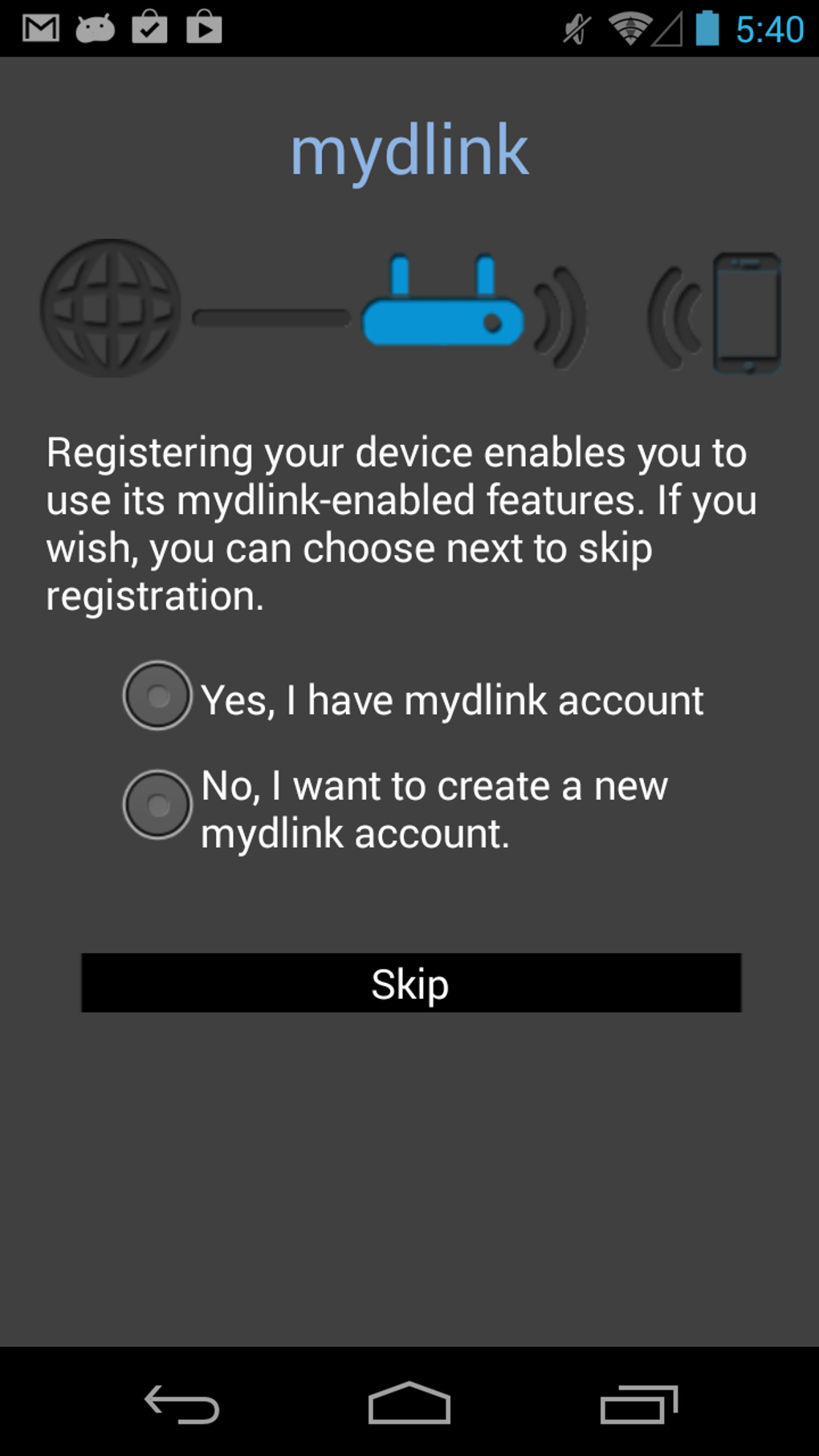
Task: Go back using the system back button
Action: click(181, 1404)
